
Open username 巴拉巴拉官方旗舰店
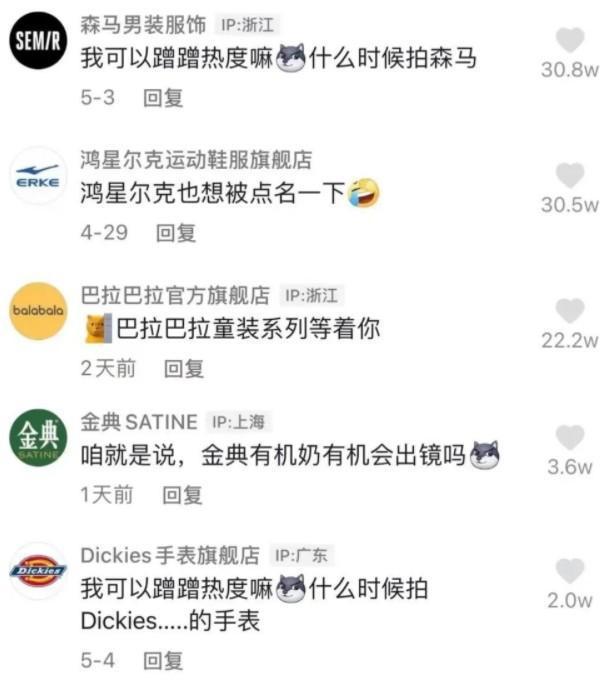click(x=175, y=295)
